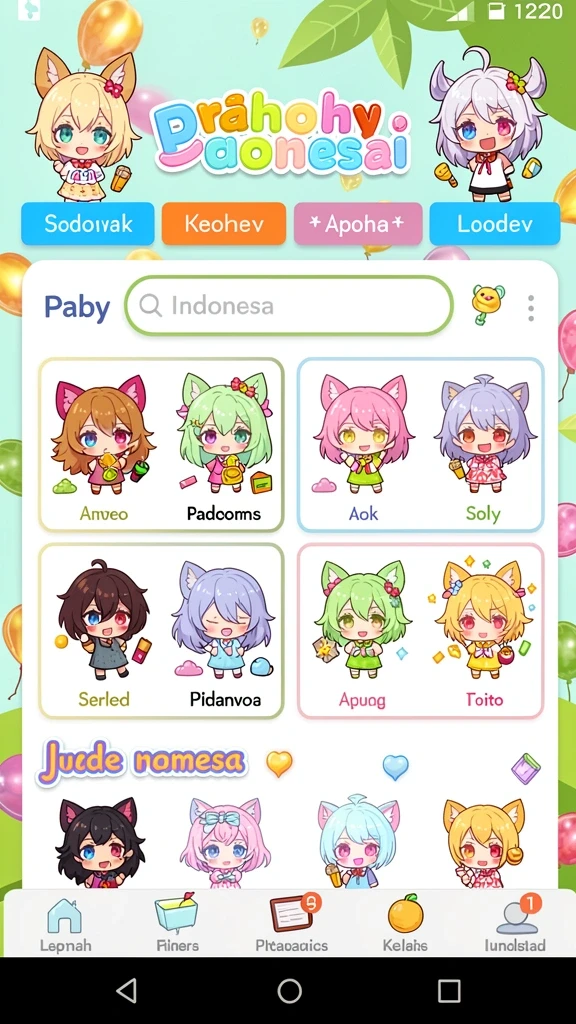The height and width of the screenshot is (1024, 576).
Task: Switch to the Lepnah home tab
Action: tap(65, 925)
